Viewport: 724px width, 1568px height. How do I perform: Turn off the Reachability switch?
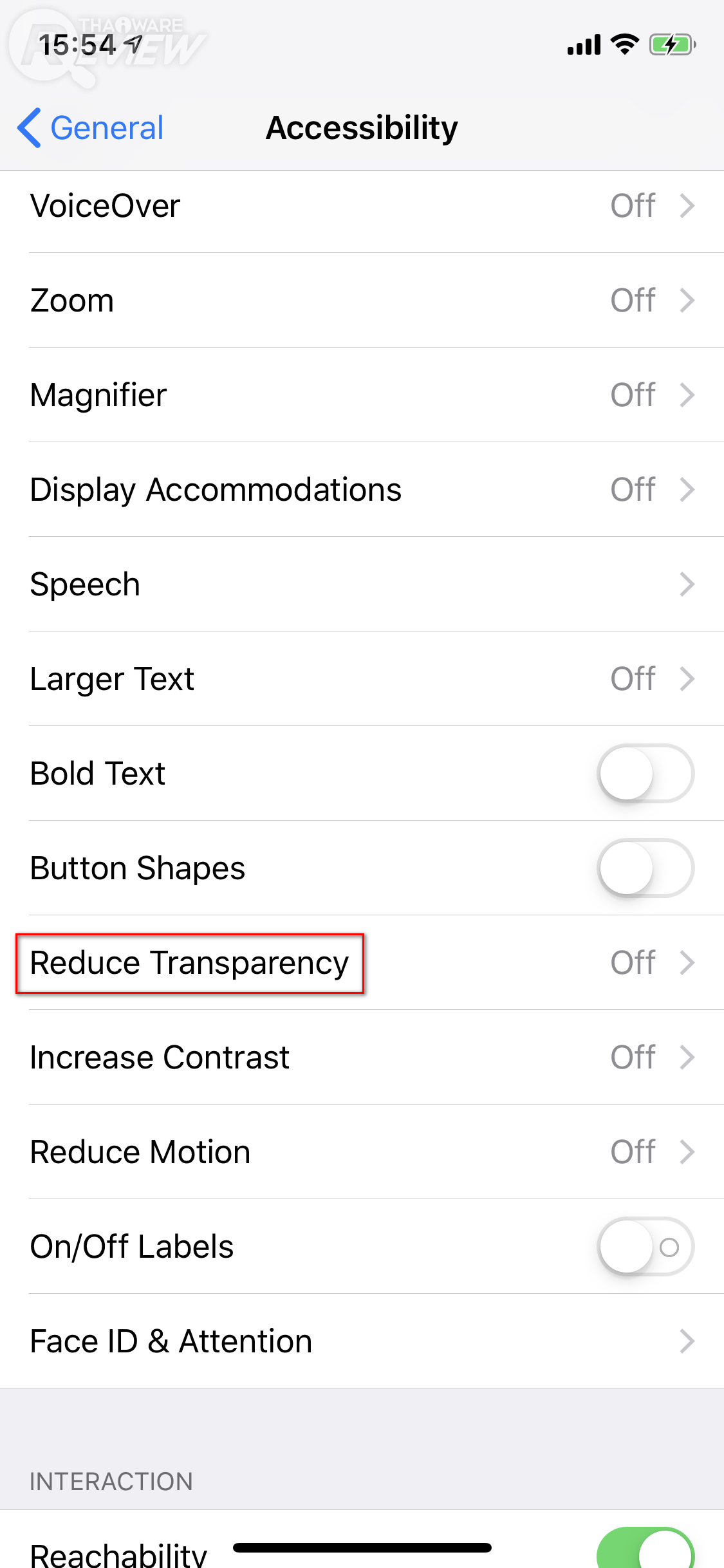645,1550
